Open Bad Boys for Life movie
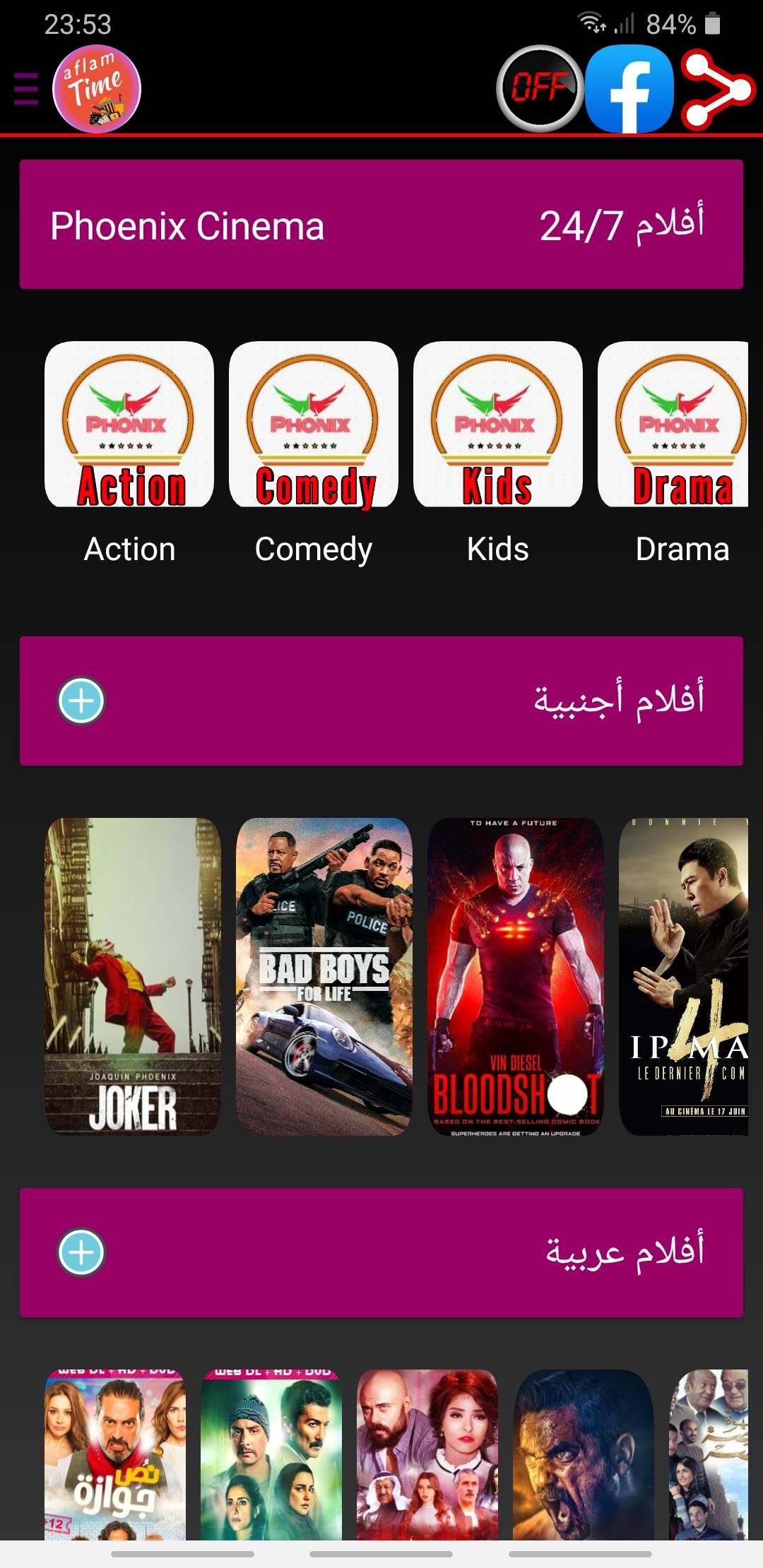The height and width of the screenshot is (1568, 763). click(324, 976)
